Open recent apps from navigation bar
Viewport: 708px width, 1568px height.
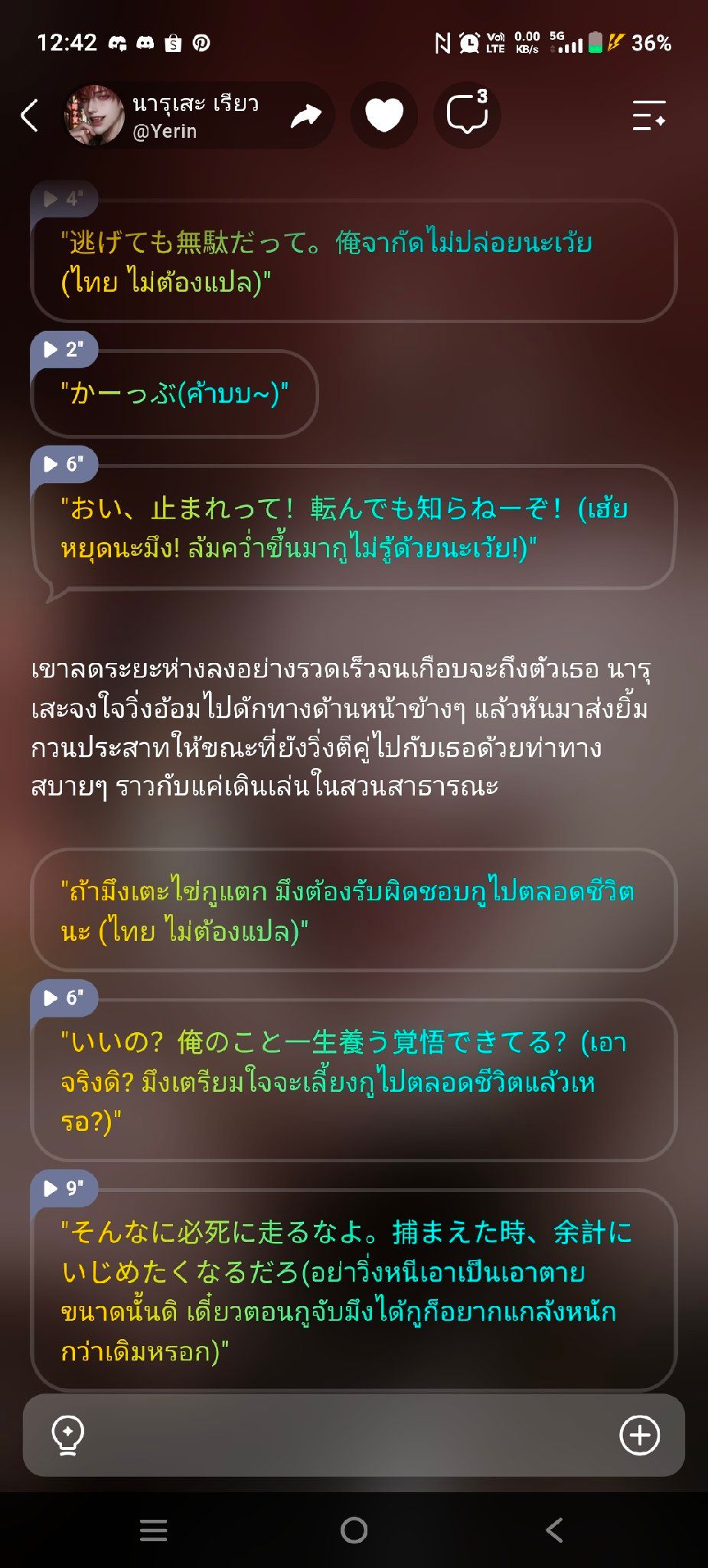pyautogui.click(x=153, y=1530)
